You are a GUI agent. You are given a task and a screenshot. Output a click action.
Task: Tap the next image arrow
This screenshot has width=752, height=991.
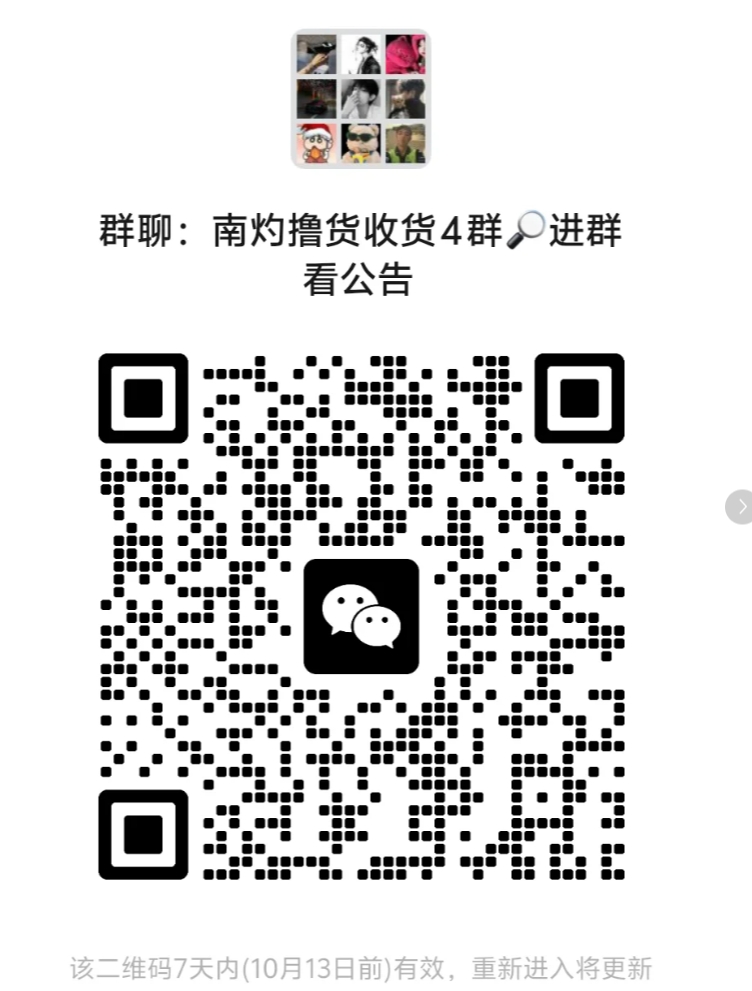click(740, 506)
